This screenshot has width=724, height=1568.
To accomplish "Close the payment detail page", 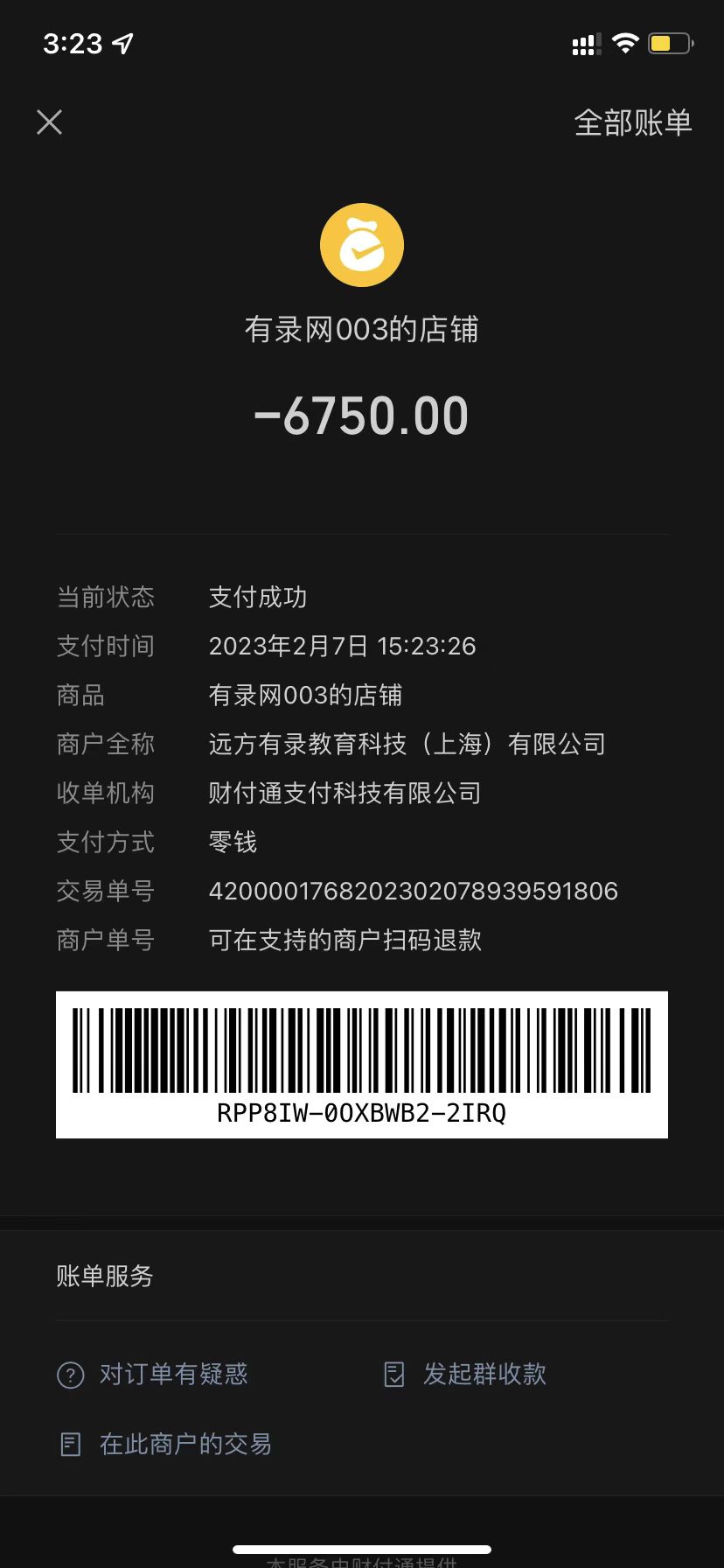I will (x=50, y=122).
